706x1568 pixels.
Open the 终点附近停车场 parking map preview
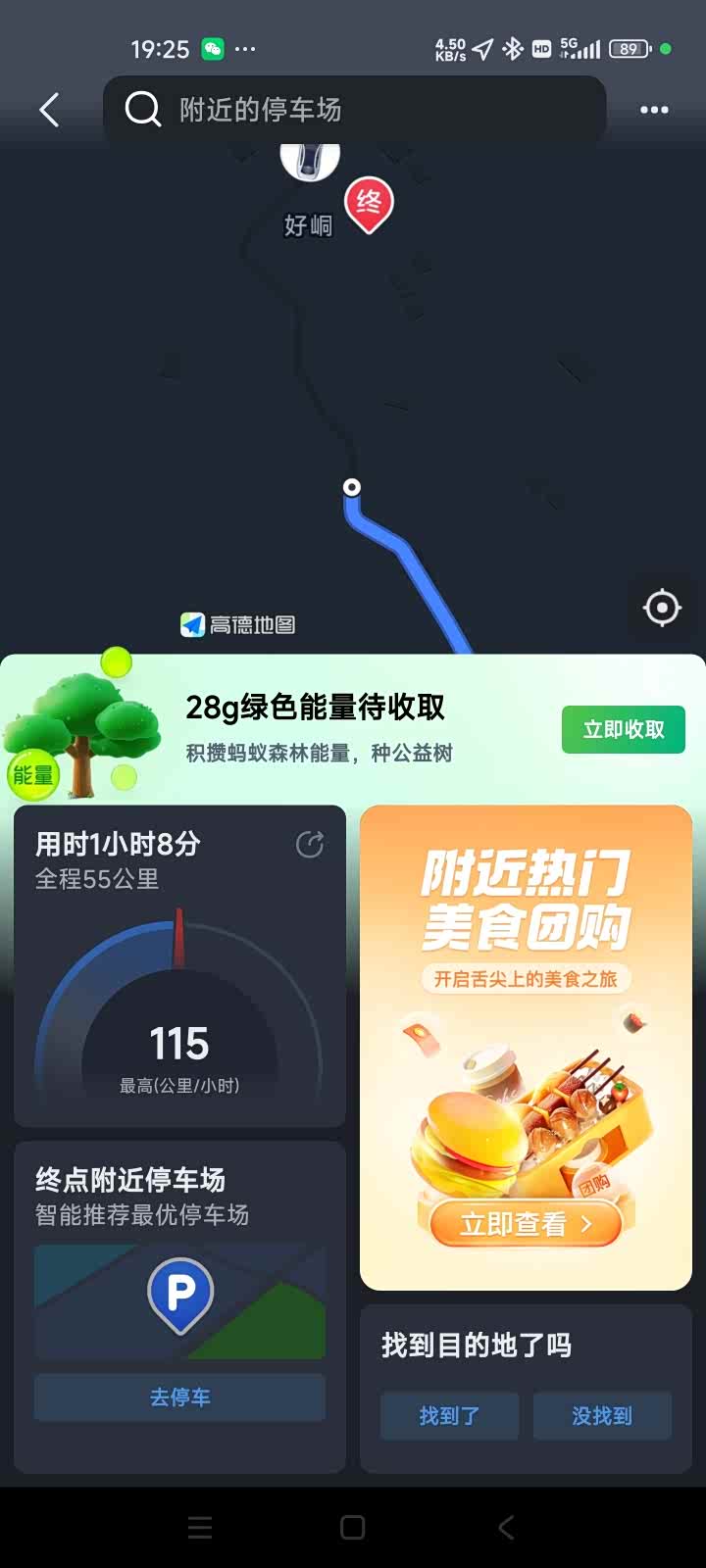[x=179, y=1301]
